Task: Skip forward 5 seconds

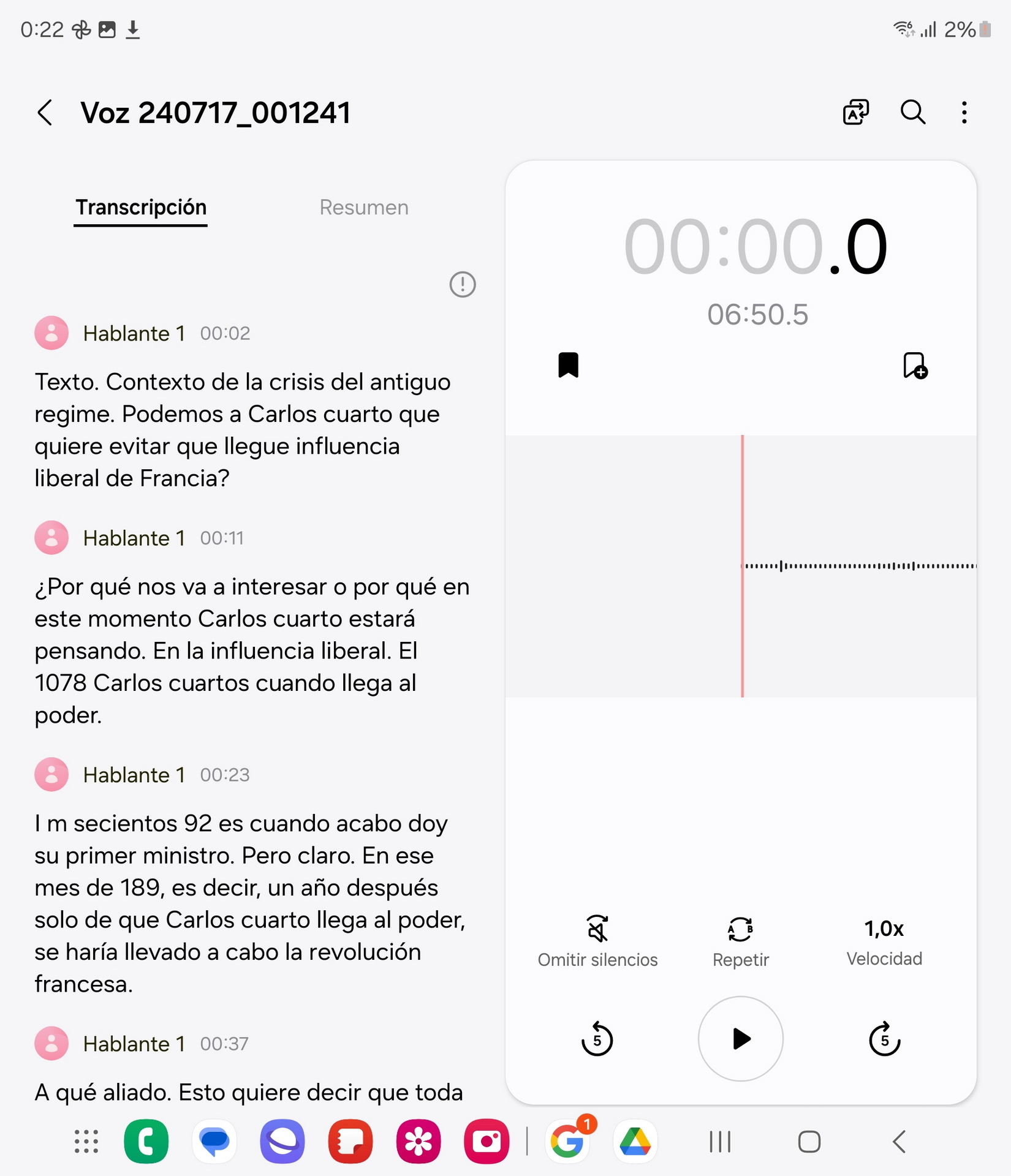Action: click(x=884, y=1039)
